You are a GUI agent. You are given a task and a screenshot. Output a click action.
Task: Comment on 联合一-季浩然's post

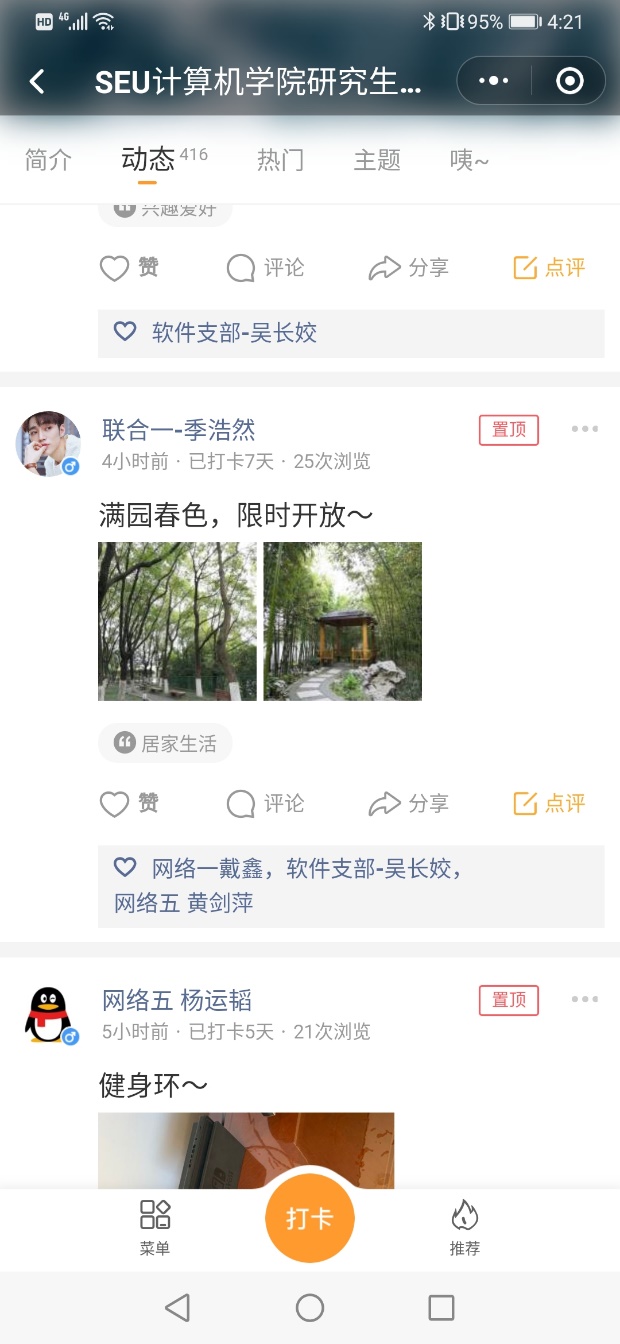[266, 803]
